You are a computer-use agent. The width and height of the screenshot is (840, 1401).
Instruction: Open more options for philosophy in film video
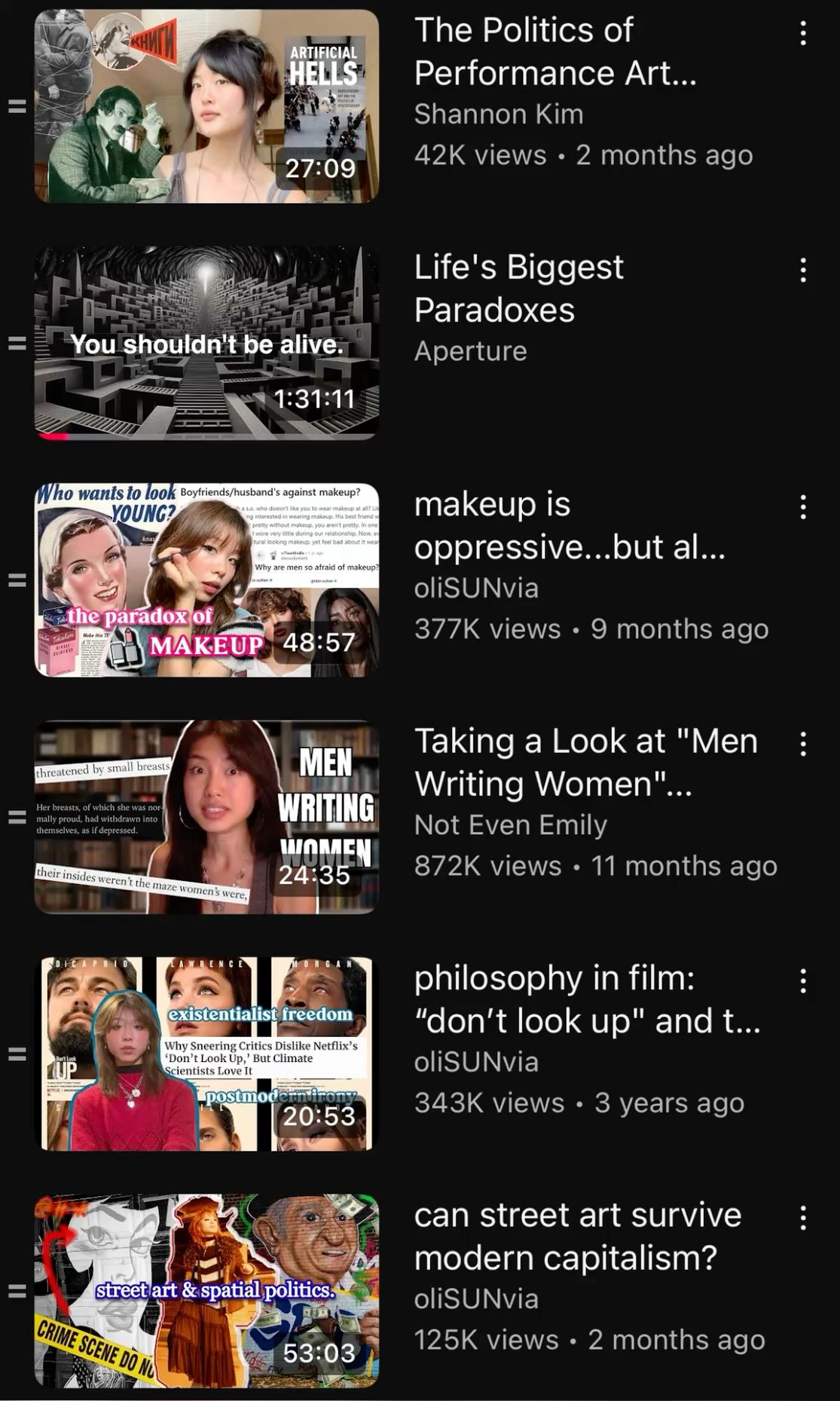(x=803, y=981)
